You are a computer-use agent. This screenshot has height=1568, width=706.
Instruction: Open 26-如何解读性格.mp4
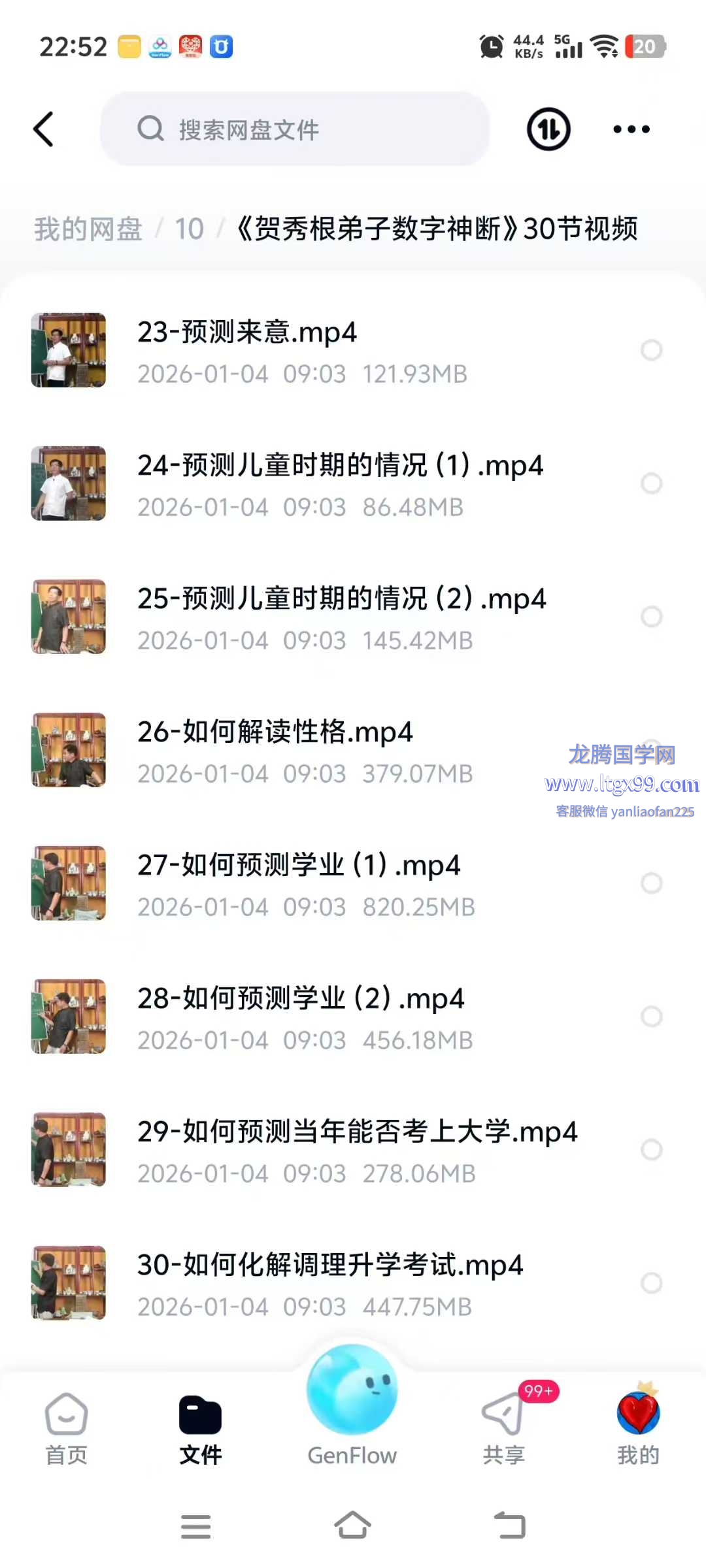pos(275,732)
